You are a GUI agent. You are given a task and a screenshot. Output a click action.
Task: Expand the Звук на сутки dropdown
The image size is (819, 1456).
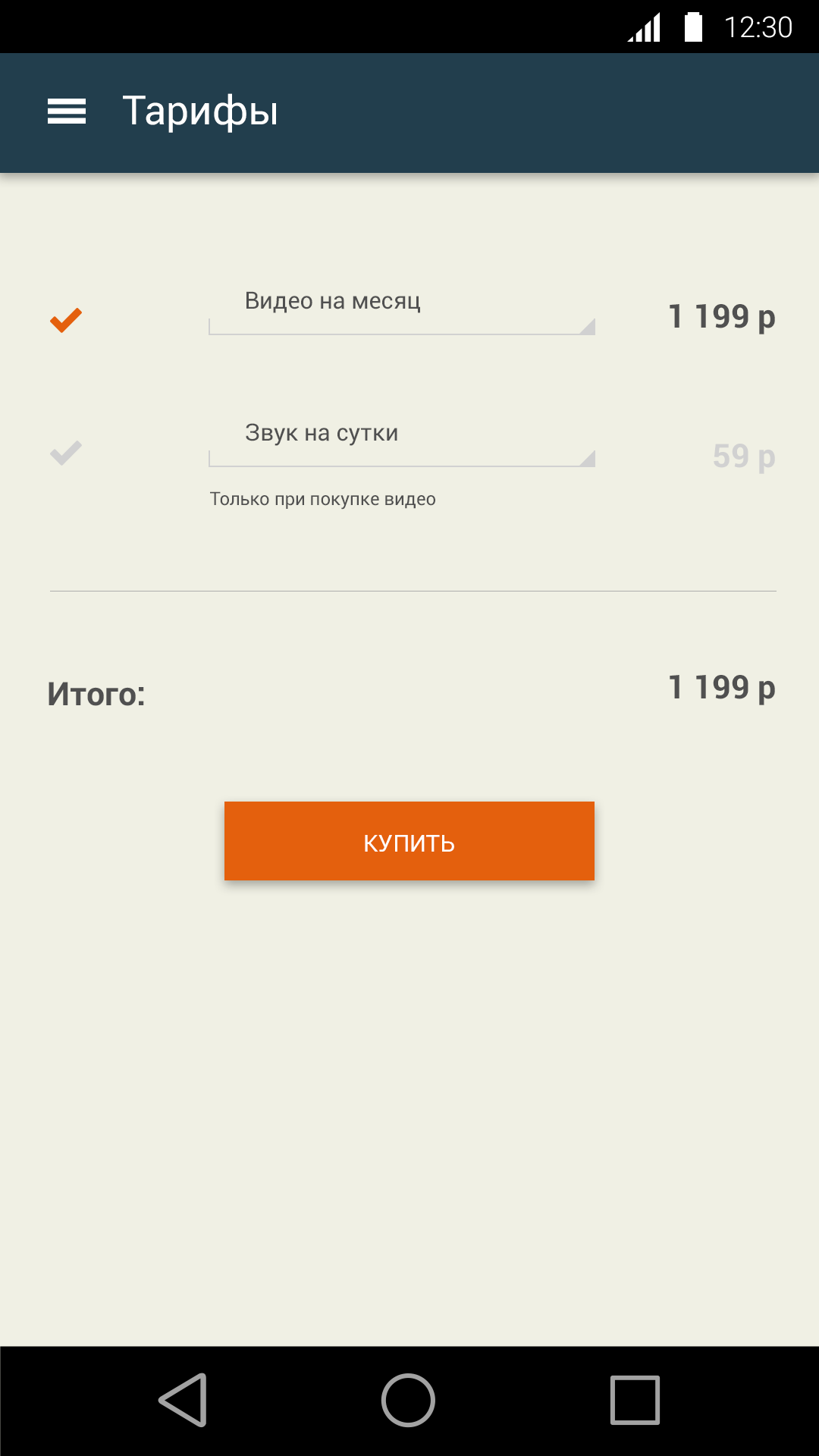click(x=402, y=443)
